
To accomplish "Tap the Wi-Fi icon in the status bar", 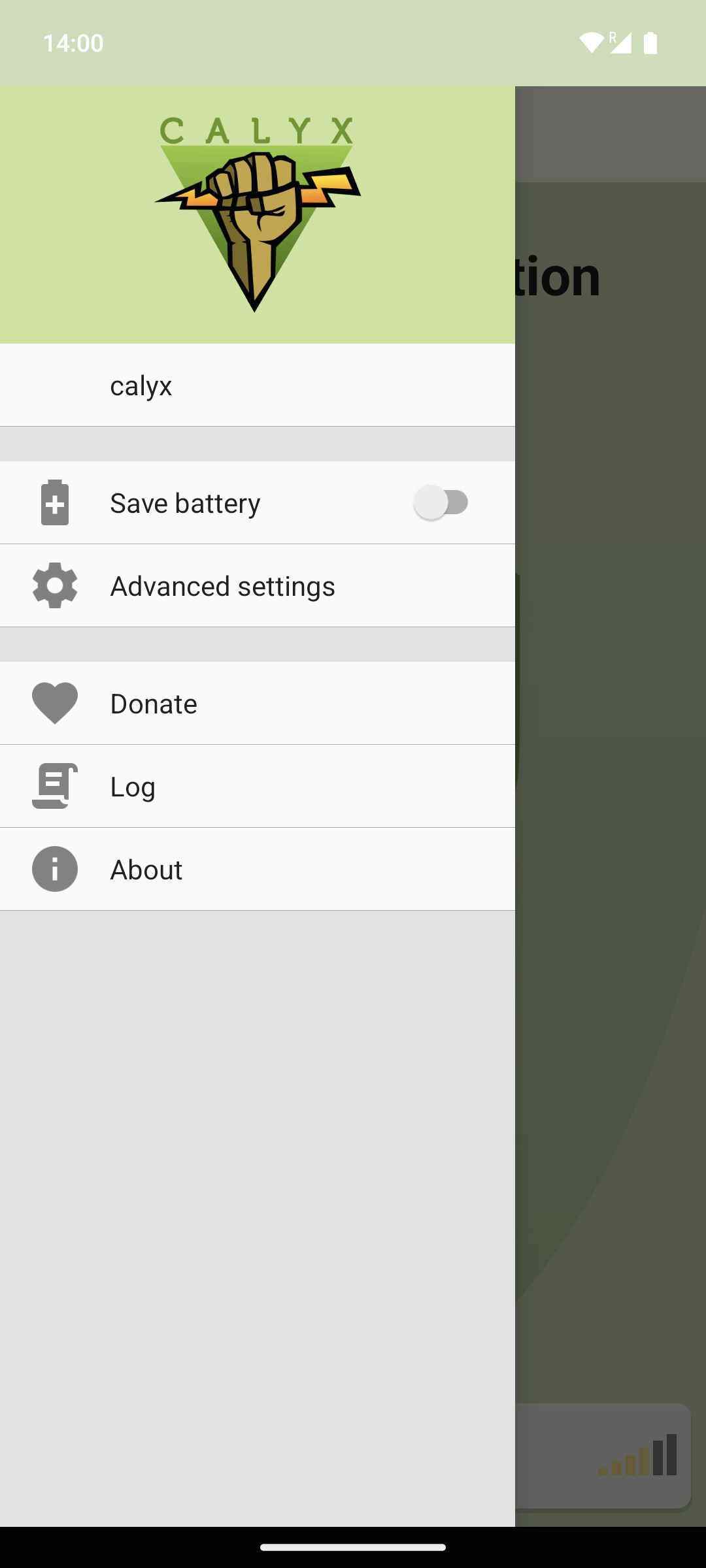I will [589, 41].
